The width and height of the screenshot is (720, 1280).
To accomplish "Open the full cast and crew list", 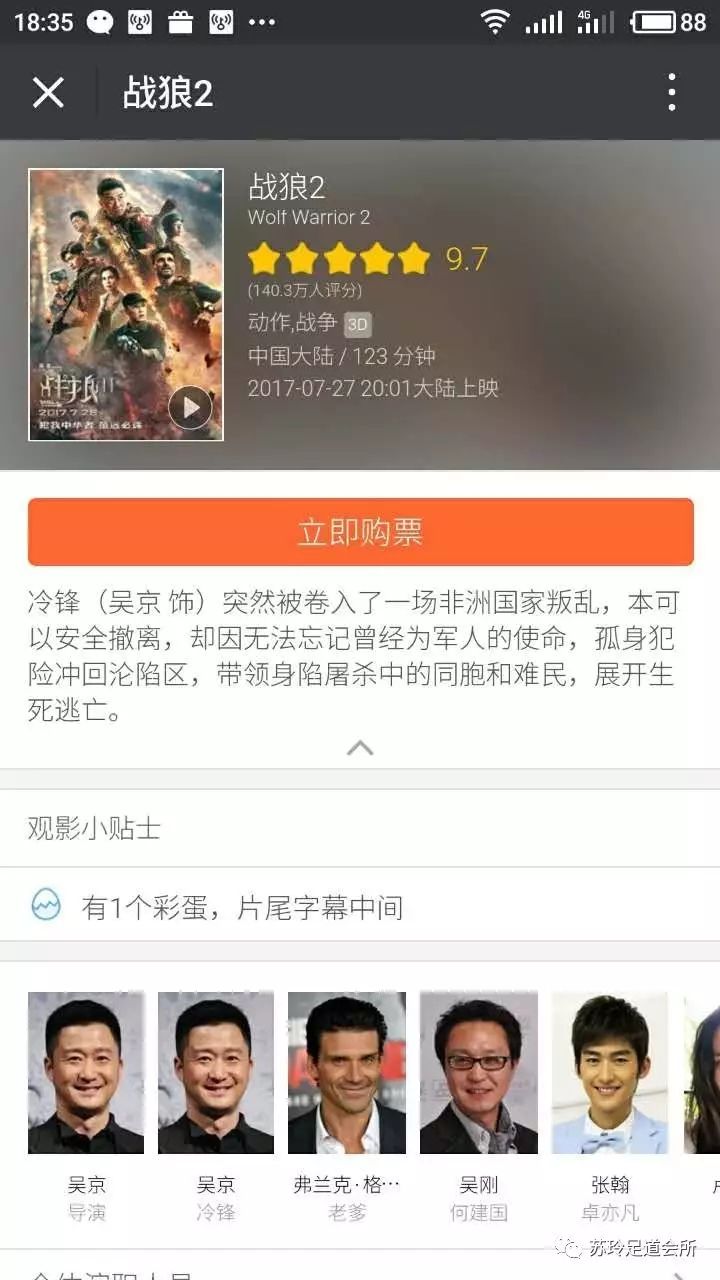I will (x=360, y=1267).
